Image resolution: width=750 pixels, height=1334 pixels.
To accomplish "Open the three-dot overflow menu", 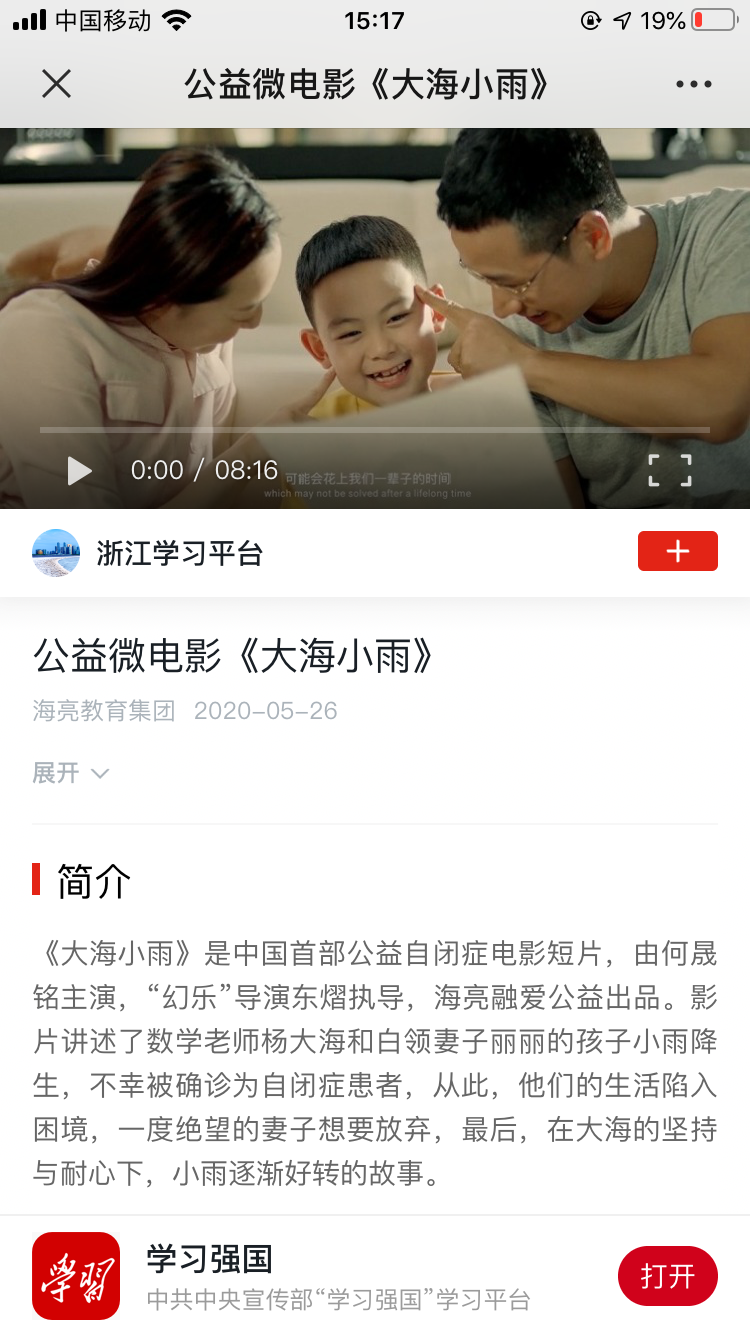I will tap(693, 84).
